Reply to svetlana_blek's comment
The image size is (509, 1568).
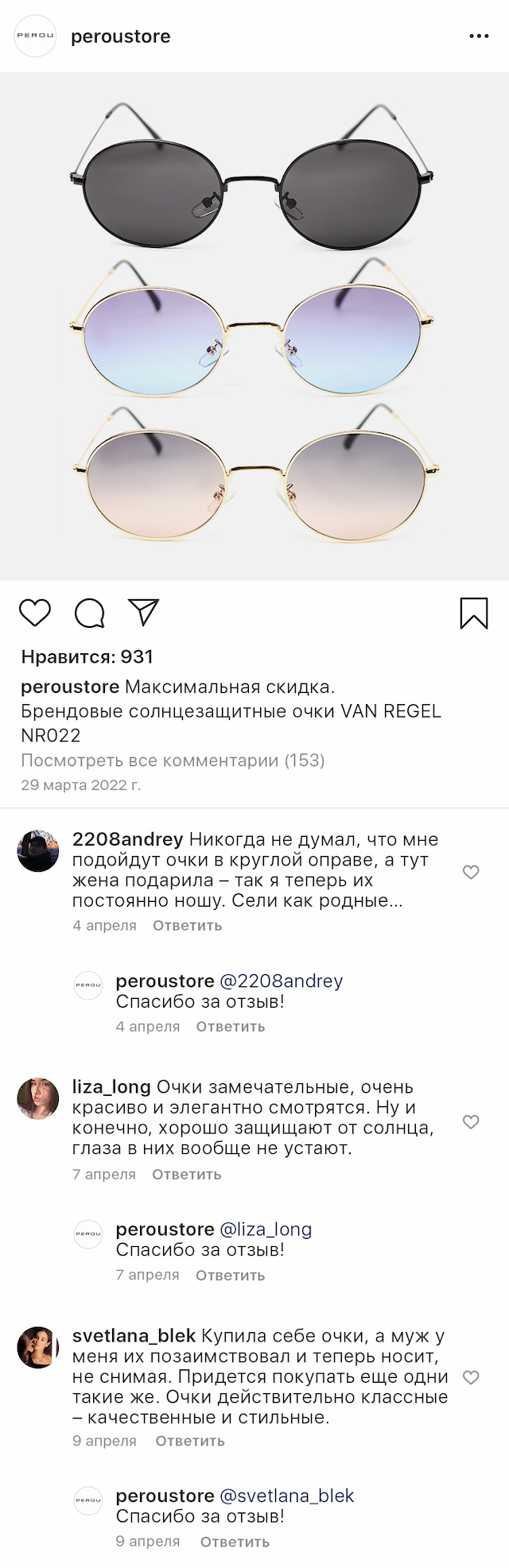pos(189,1441)
